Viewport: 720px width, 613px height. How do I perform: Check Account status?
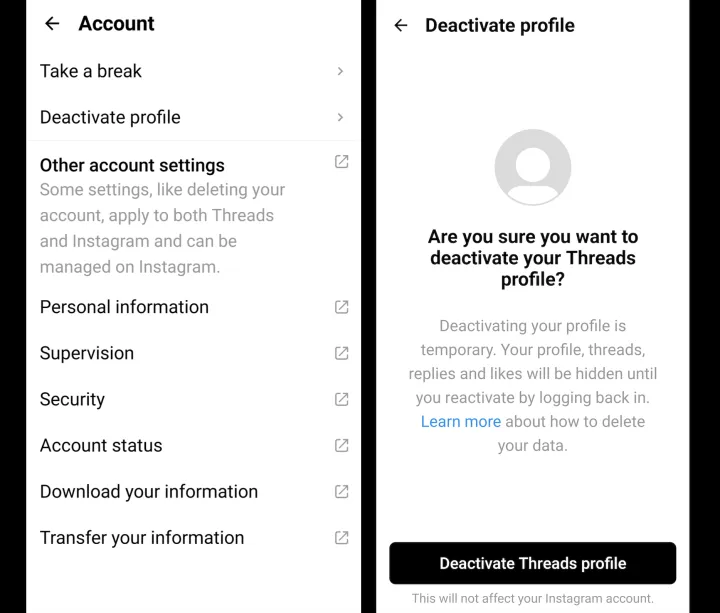(x=192, y=445)
